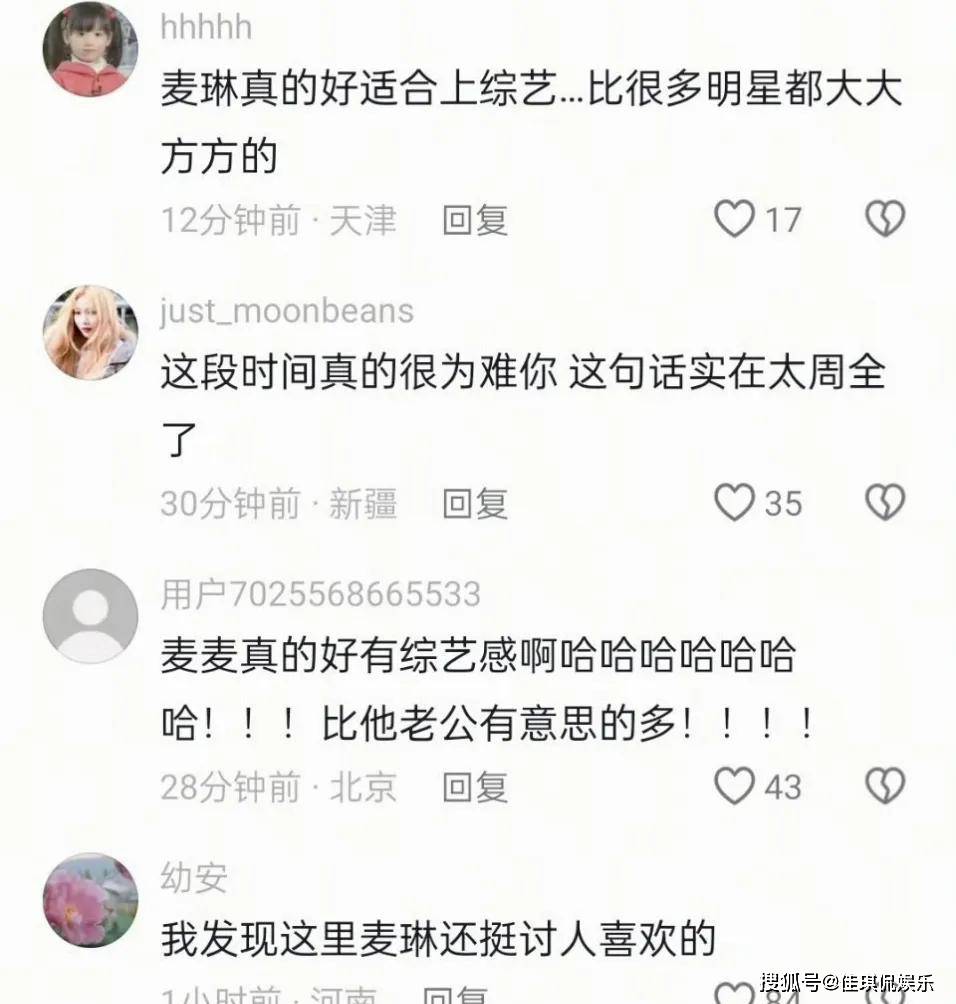Reply to just_moonbeans' comment
Viewport: 956px width, 1004px height.
475,504
